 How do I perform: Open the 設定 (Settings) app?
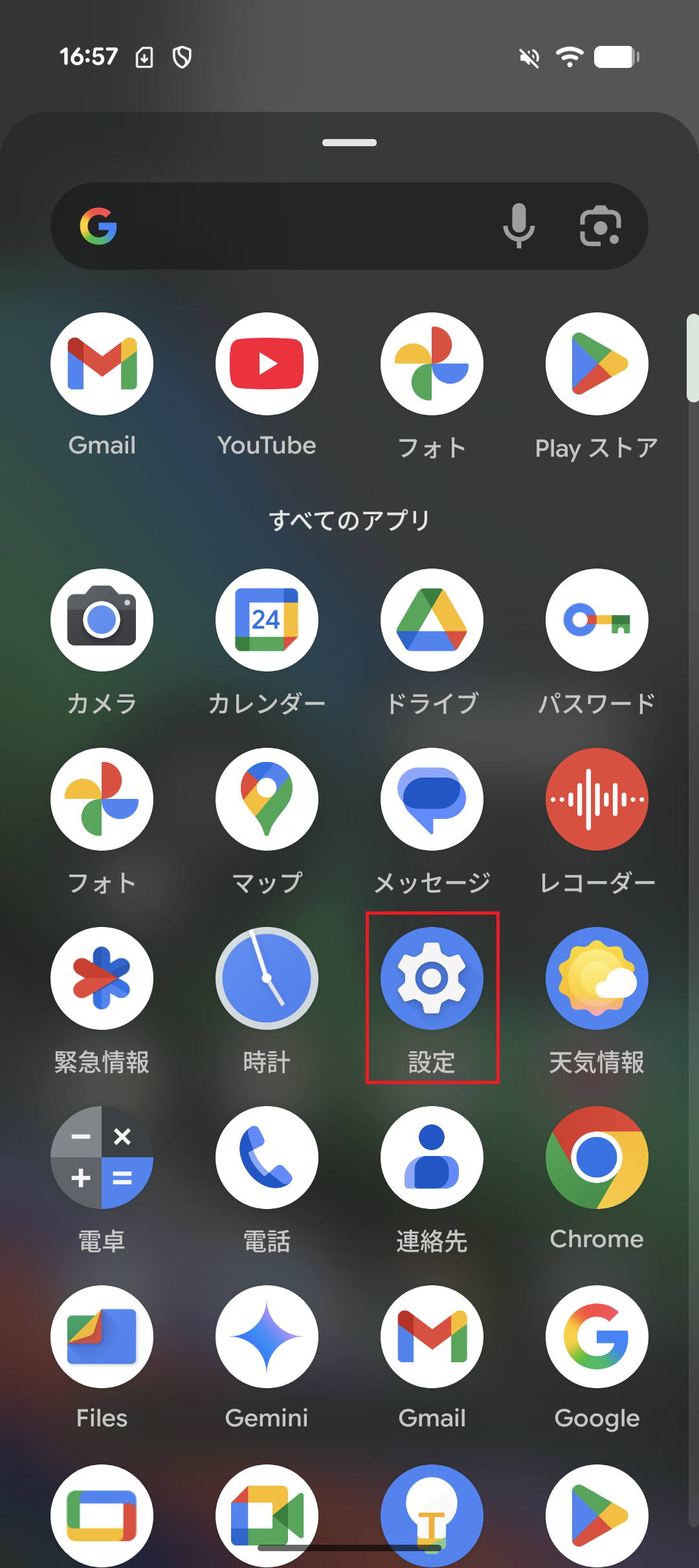432,978
